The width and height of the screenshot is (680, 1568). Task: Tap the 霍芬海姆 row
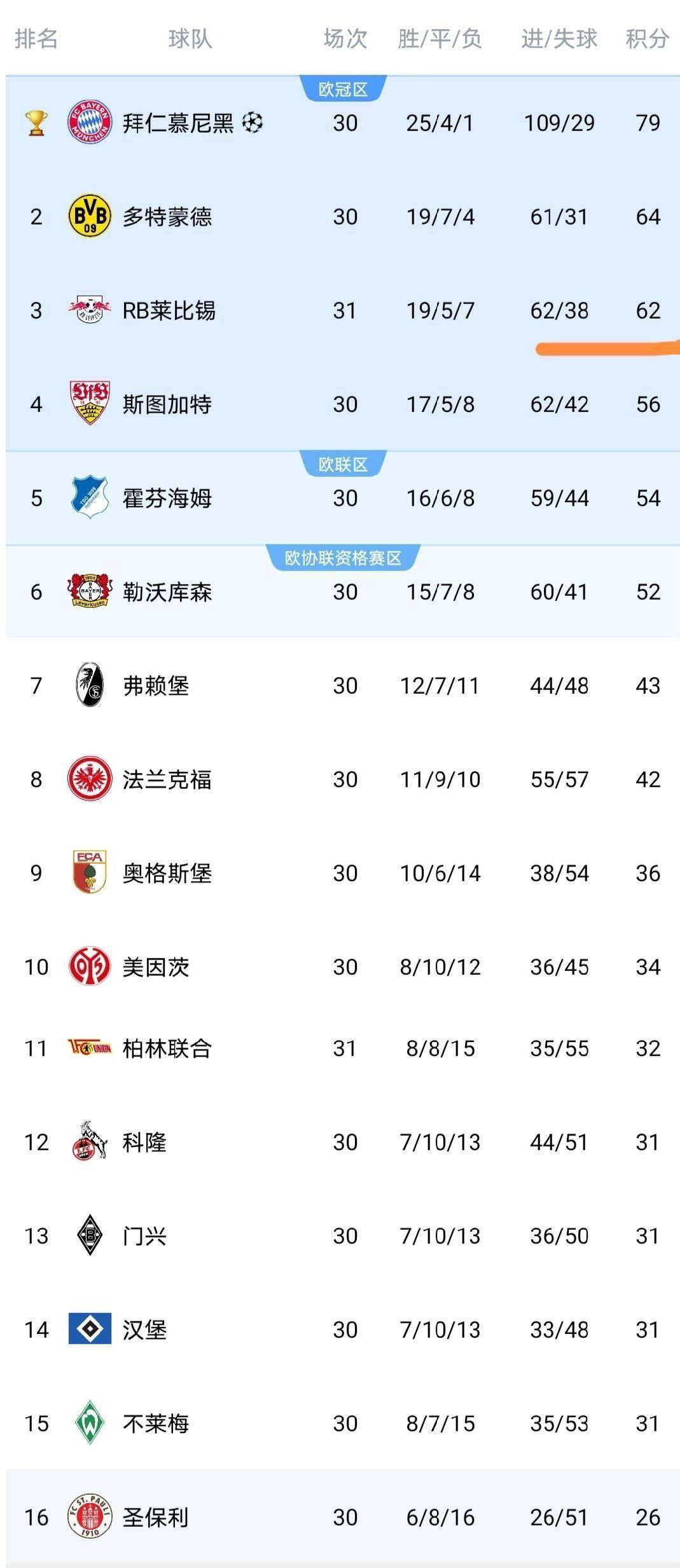point(343,498)
